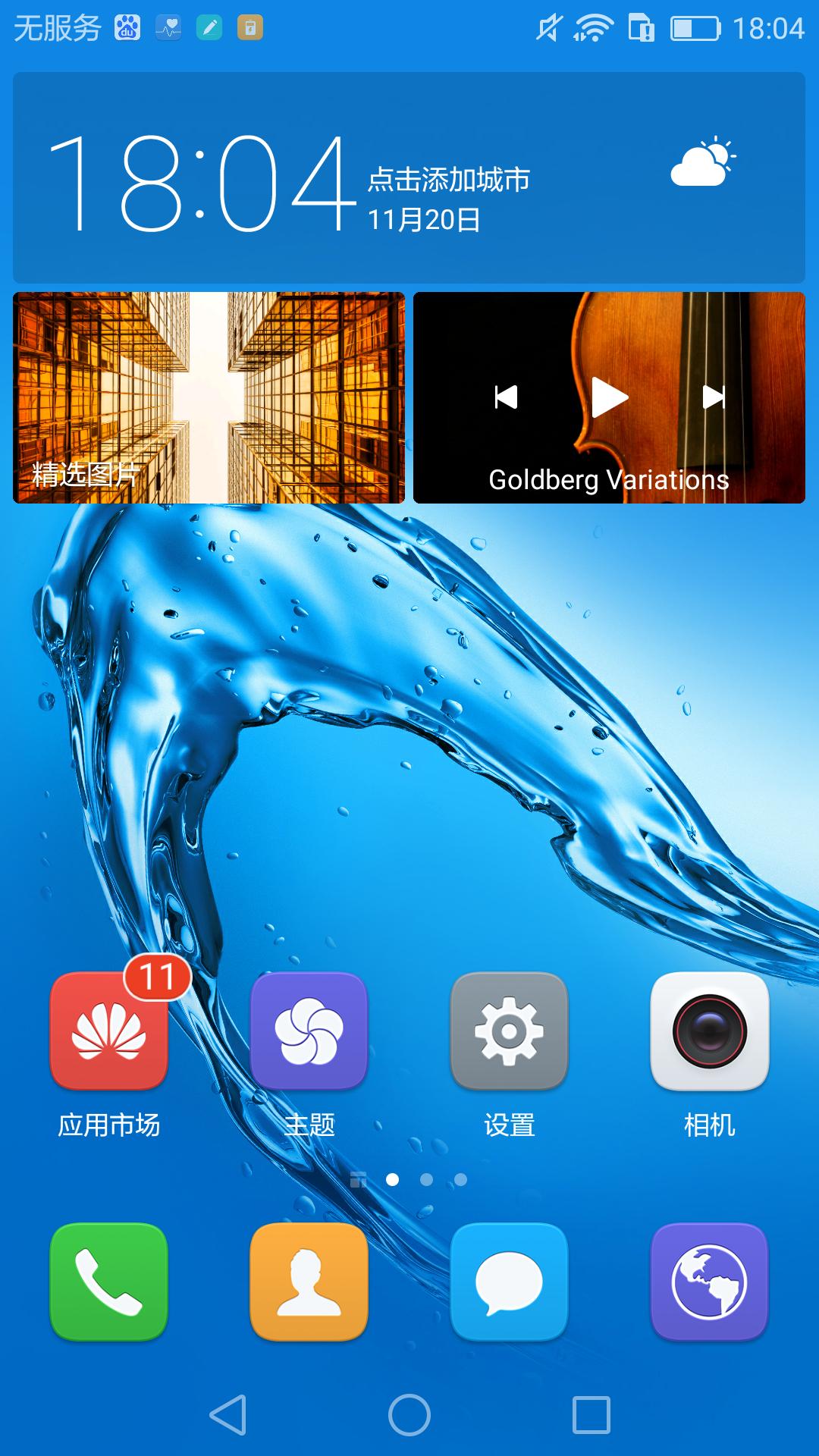Open the weather icon in the clock widget
Screen dimensions: 819x1456
(703, 162)
